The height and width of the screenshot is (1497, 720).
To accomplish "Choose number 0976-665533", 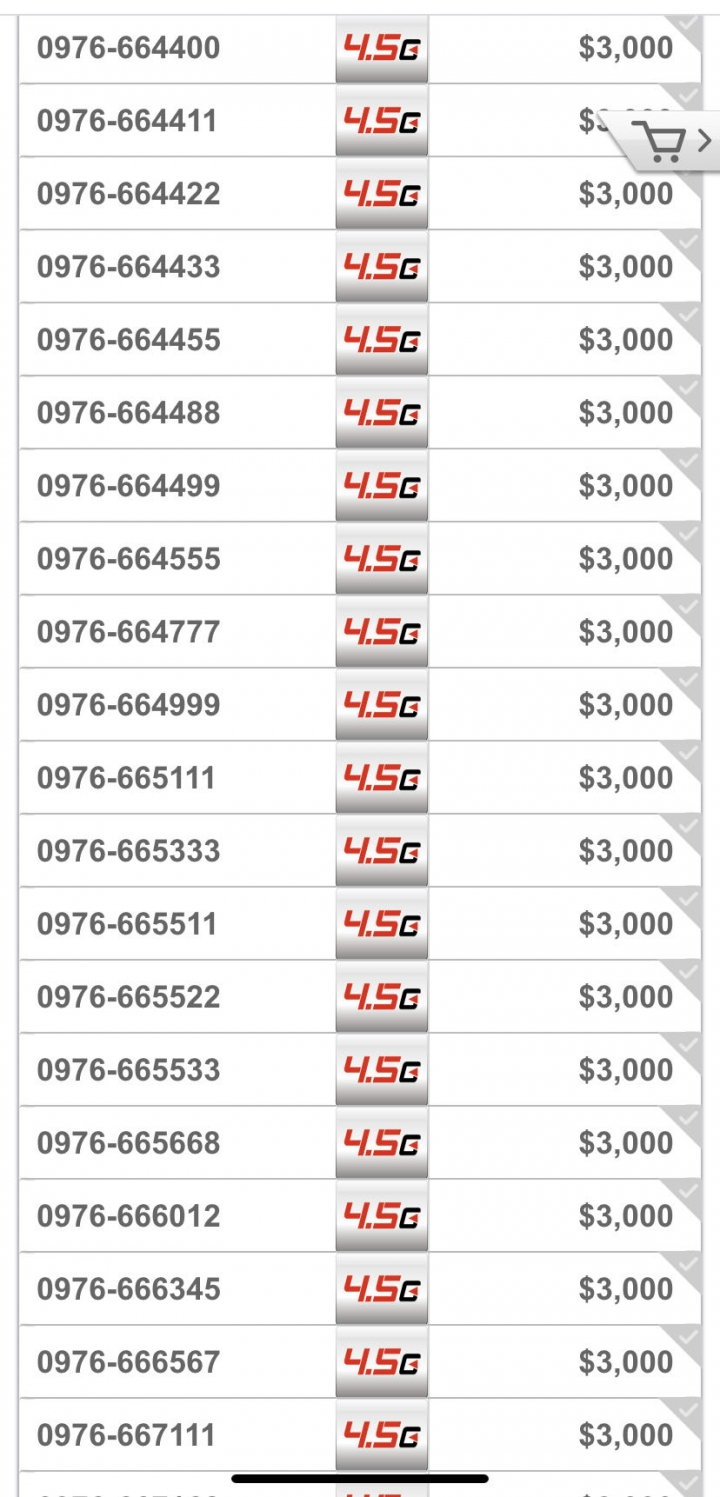I will click(x=360, y=1070).
